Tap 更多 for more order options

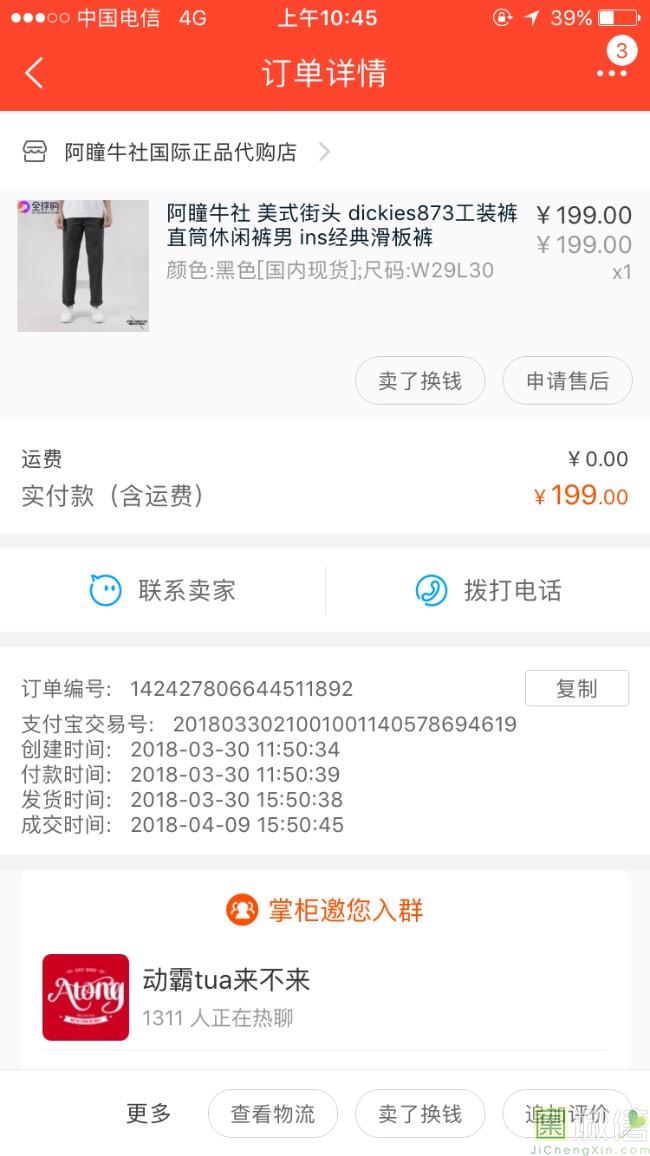pos(149,1113)
